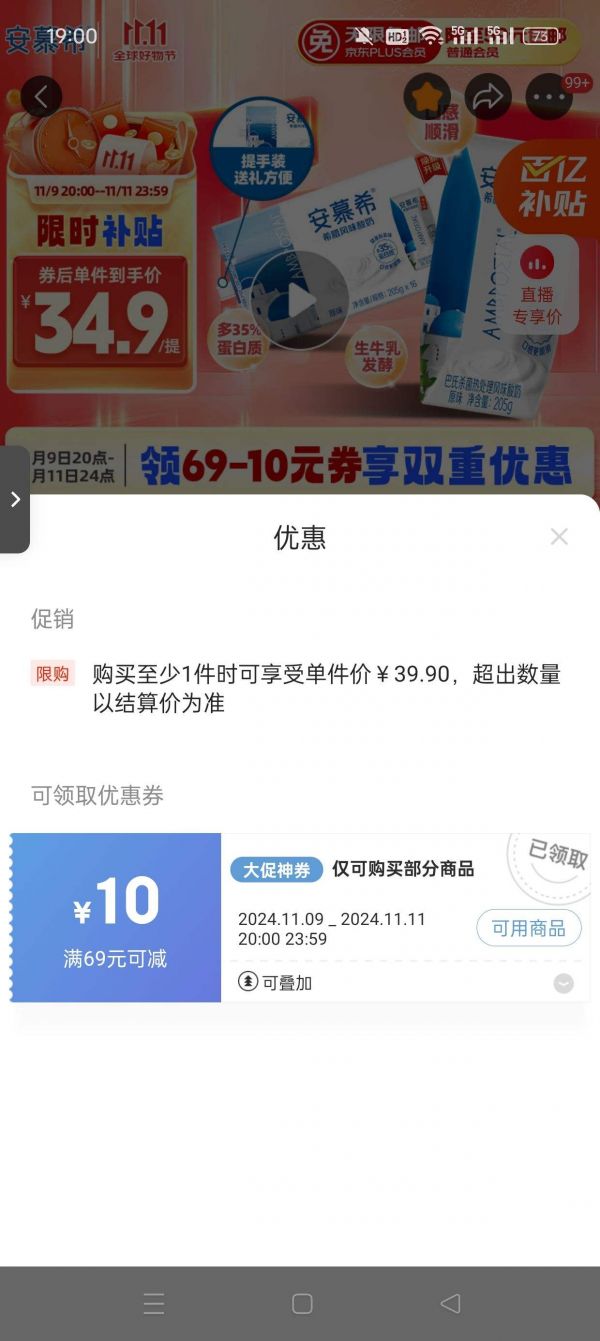Play the product video
Image resolution: width=600 pixels, height=1341 pixels.
(x=299, y=300)
